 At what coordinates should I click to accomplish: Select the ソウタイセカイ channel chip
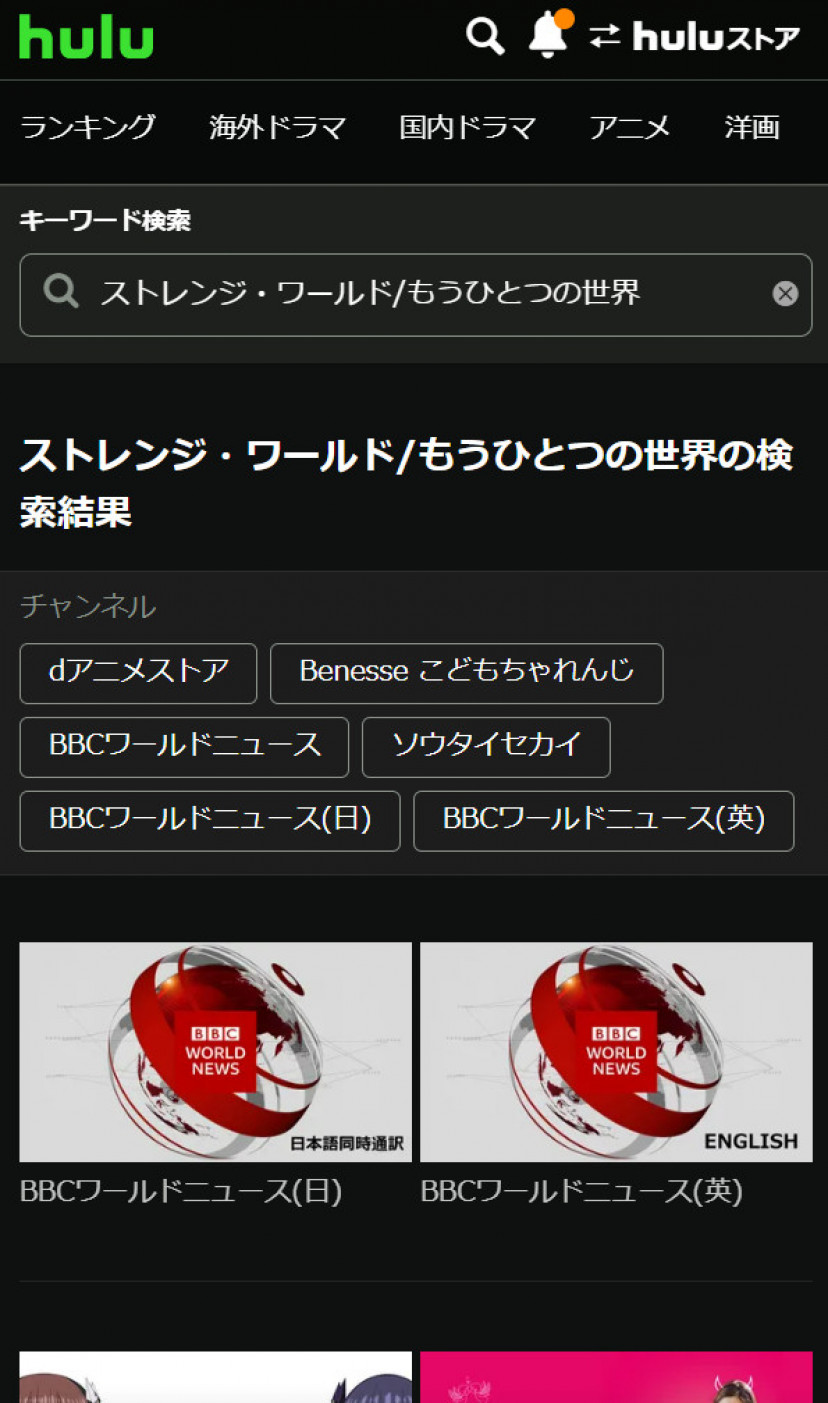tap(486, 747)
